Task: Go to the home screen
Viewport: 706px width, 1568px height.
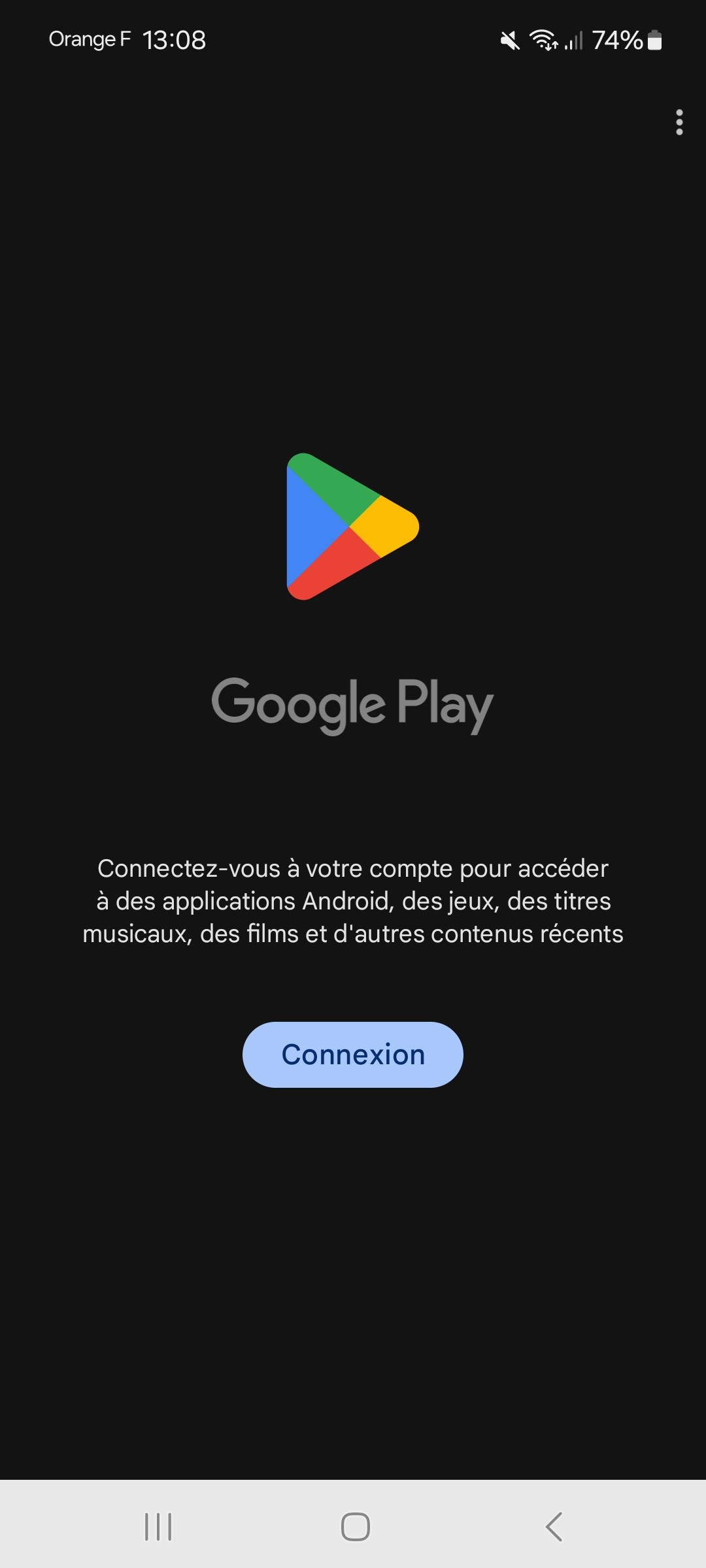Action: (x=355, y=1527)
